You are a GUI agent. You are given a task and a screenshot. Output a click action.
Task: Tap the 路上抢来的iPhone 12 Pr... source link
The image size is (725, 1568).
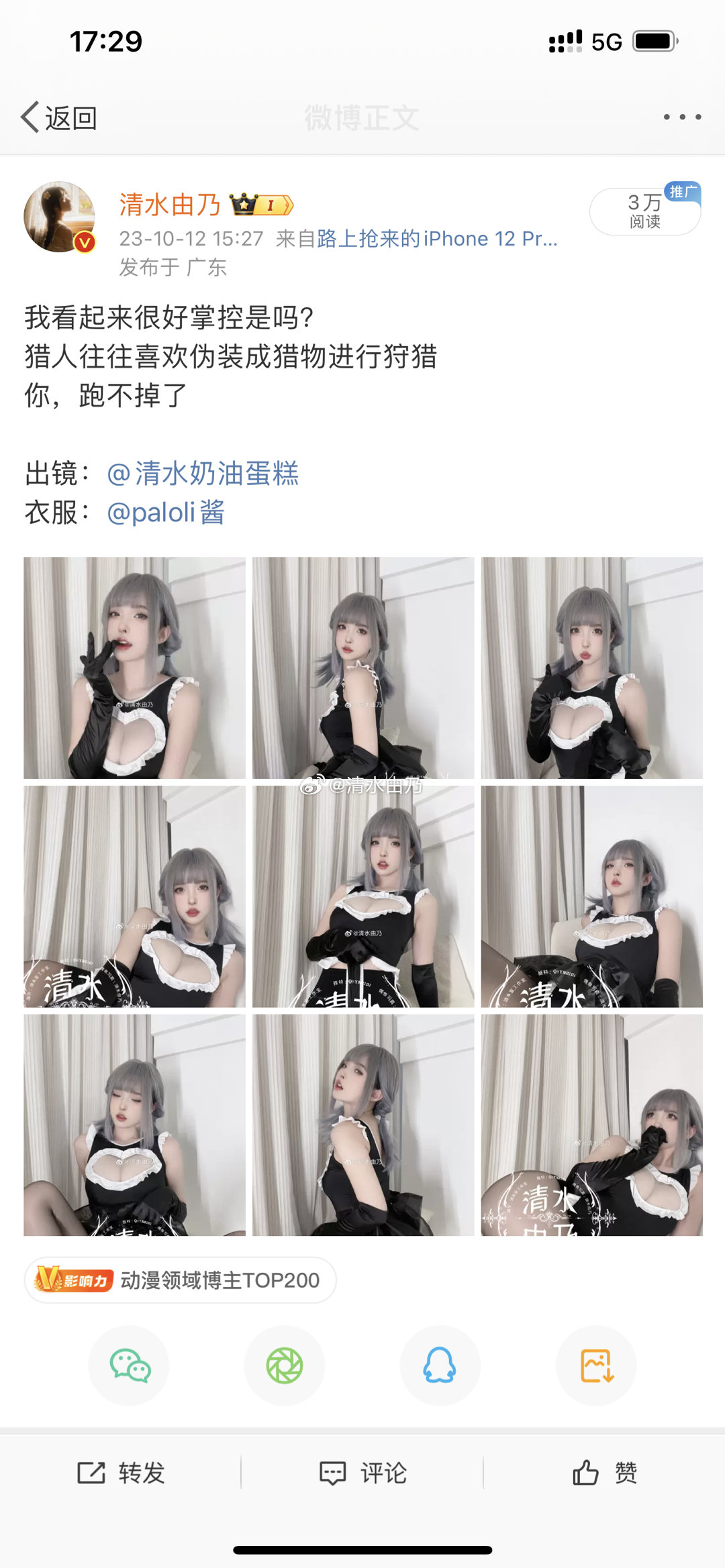click(x=436, y=239)
